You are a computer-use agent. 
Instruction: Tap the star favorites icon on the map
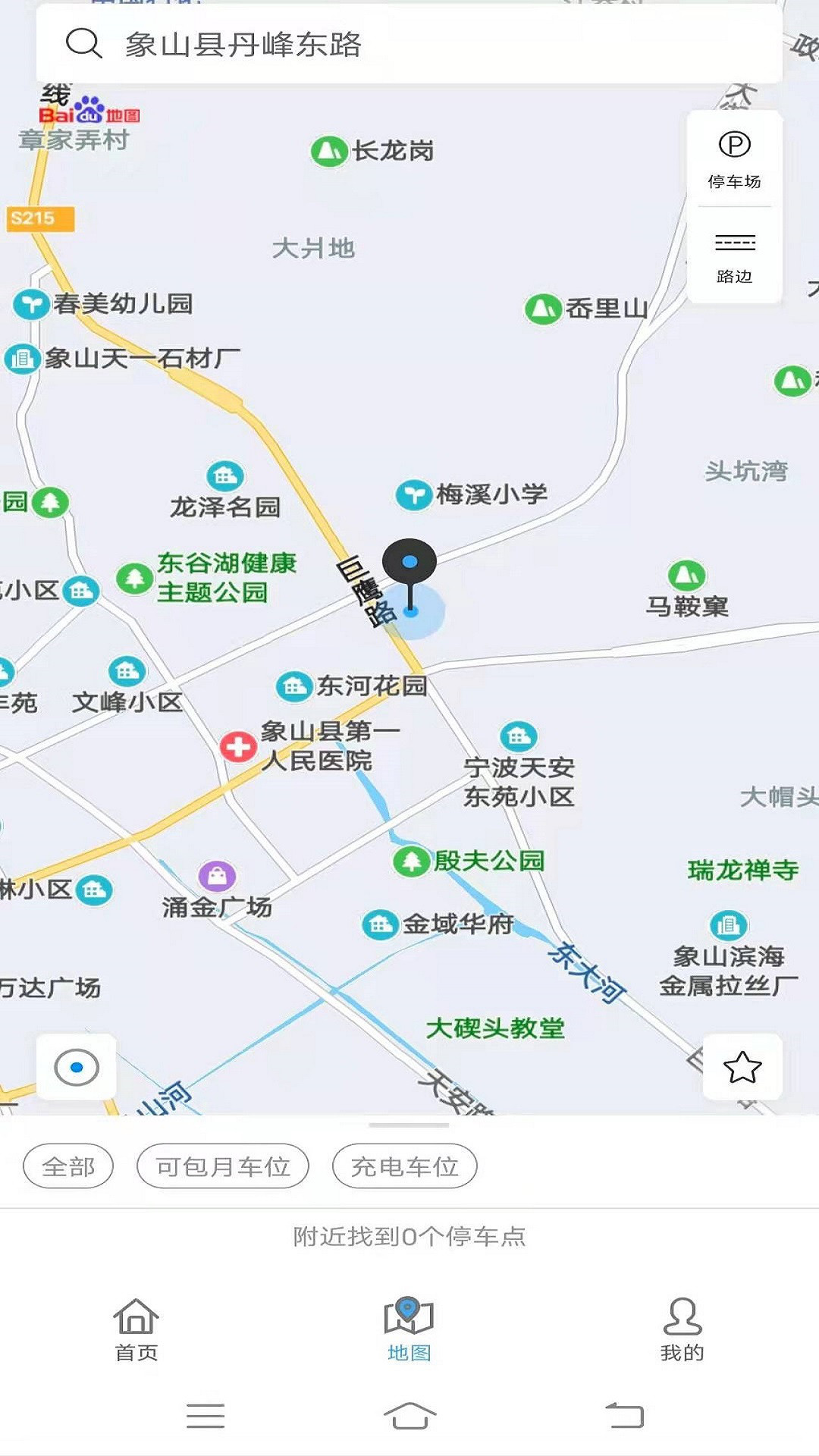742,1066
